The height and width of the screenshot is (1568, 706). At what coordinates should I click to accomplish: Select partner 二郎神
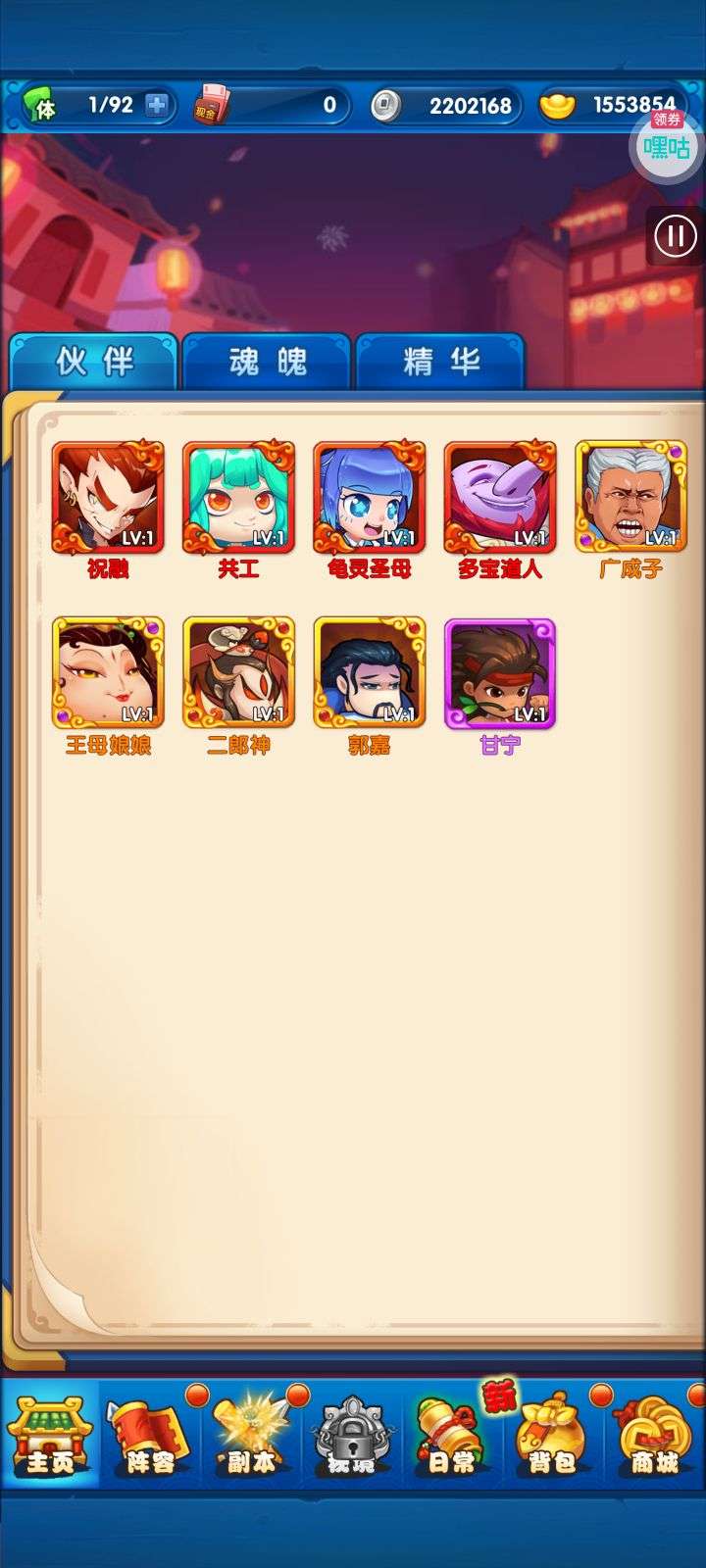coord(238,673)
